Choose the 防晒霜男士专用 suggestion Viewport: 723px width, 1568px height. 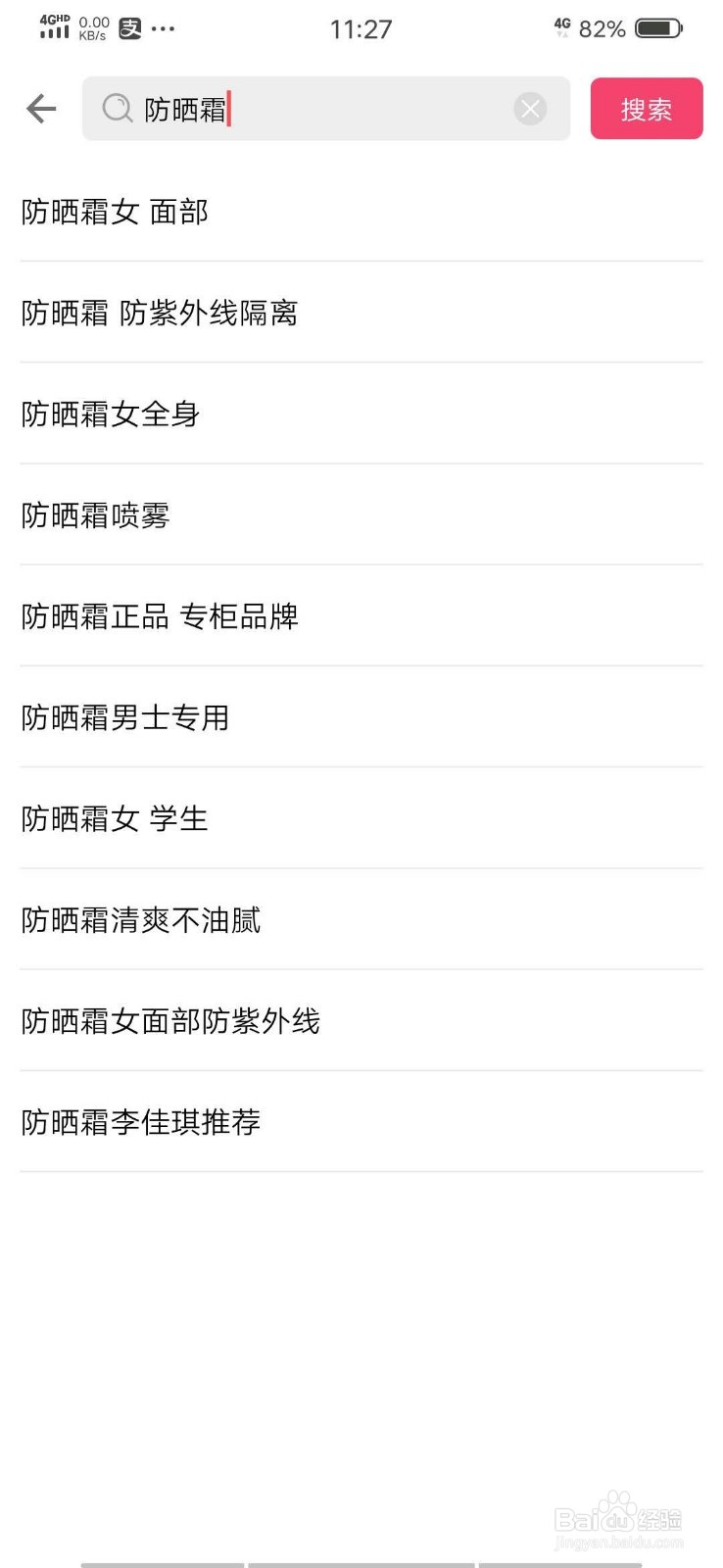pyautogui.click(x=124, y=717)
